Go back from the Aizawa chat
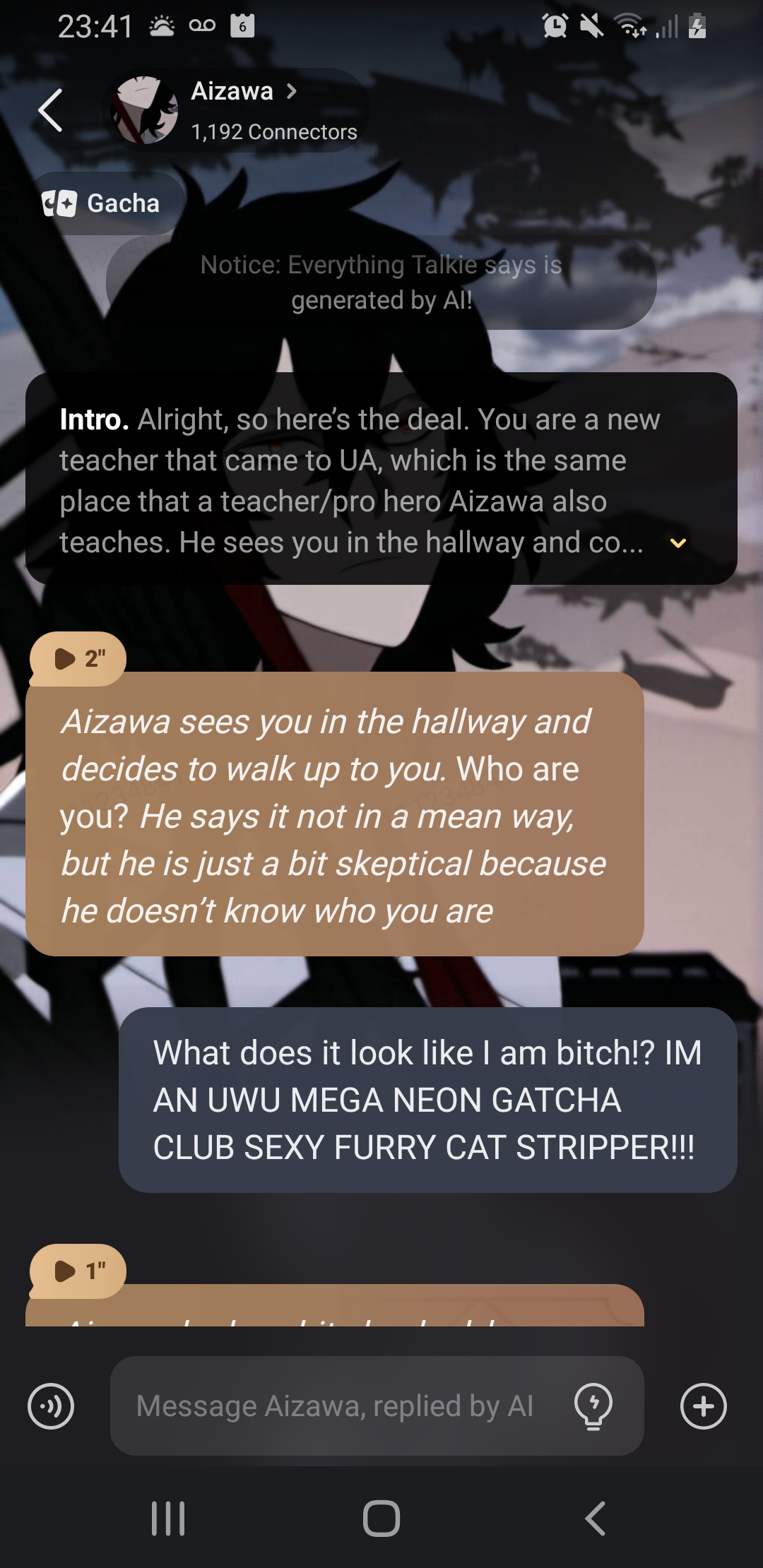763x1568 pixels. click(51, 111)
